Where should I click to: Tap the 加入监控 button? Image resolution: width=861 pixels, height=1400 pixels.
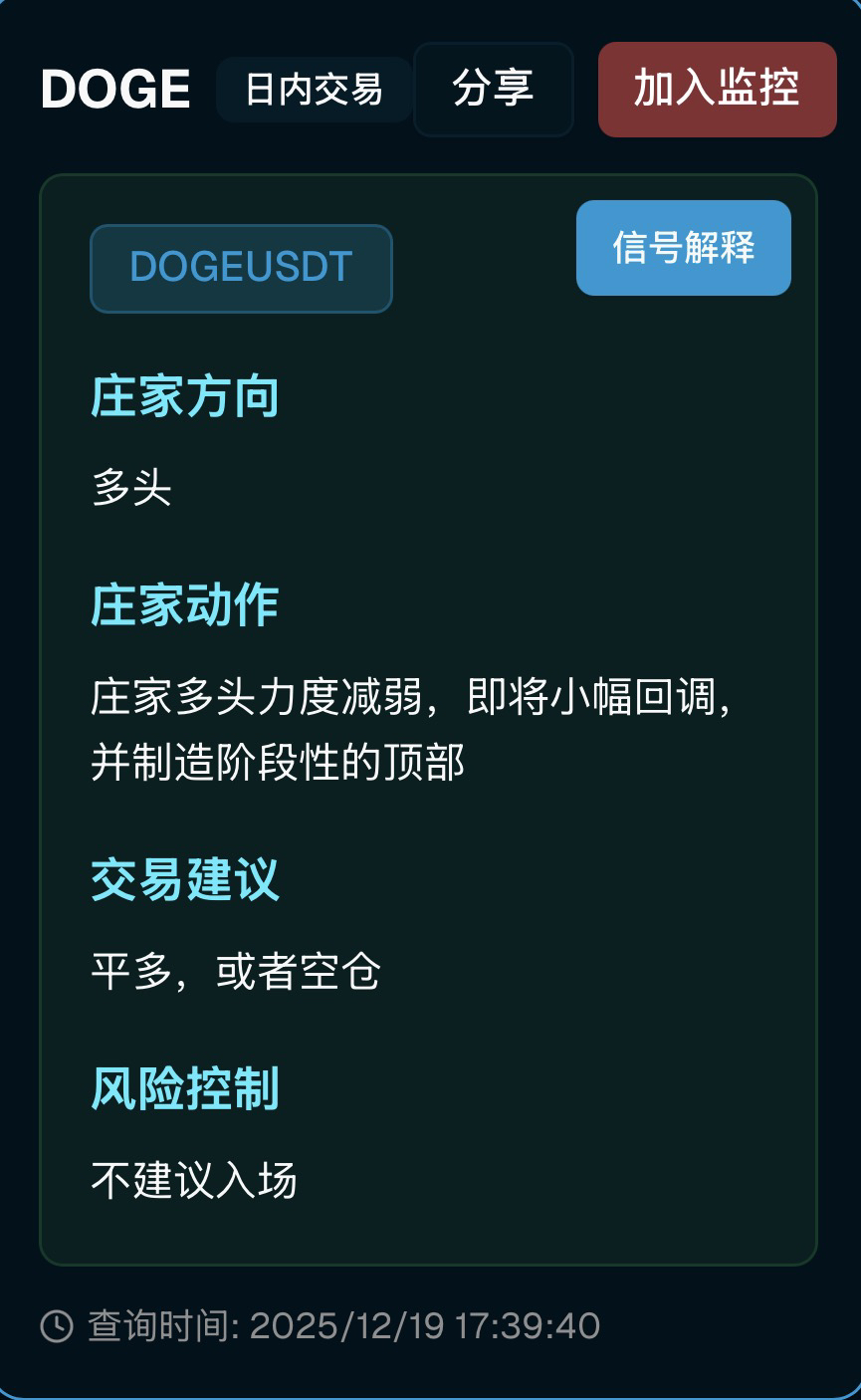tap(717, 89)
